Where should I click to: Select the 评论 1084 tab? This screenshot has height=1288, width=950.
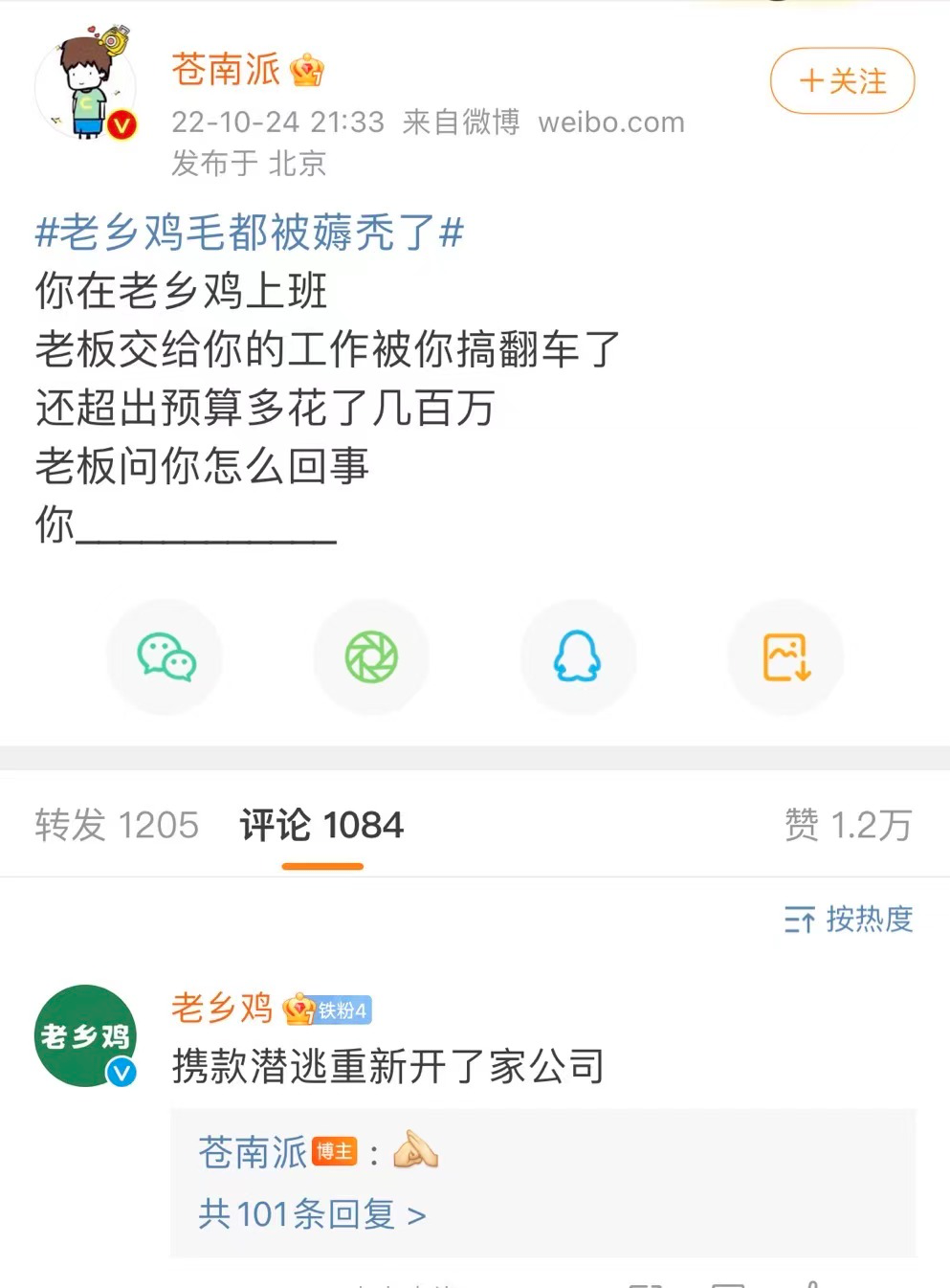point(322,825)
